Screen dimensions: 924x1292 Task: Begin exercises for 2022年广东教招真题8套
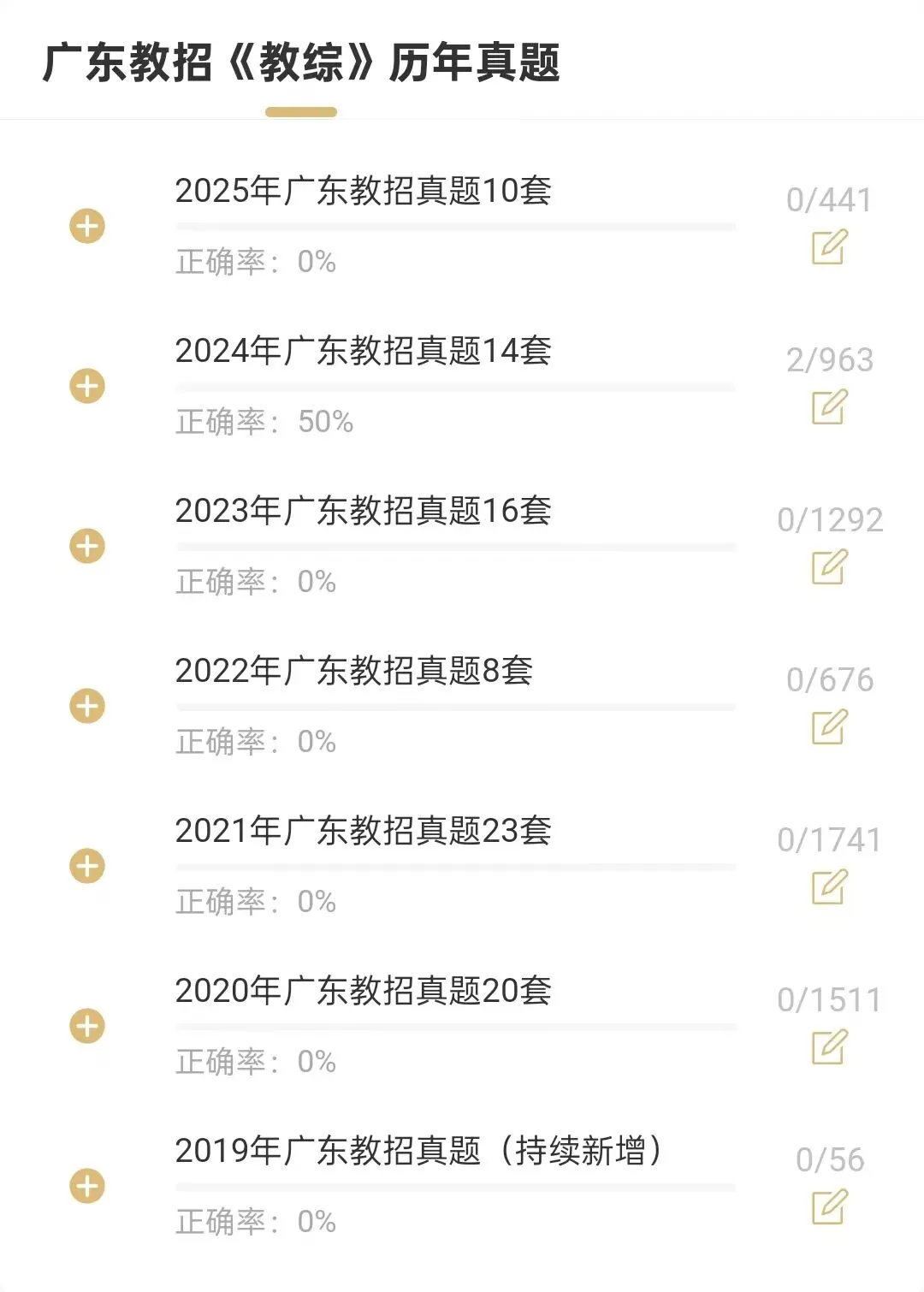point(829,727)
